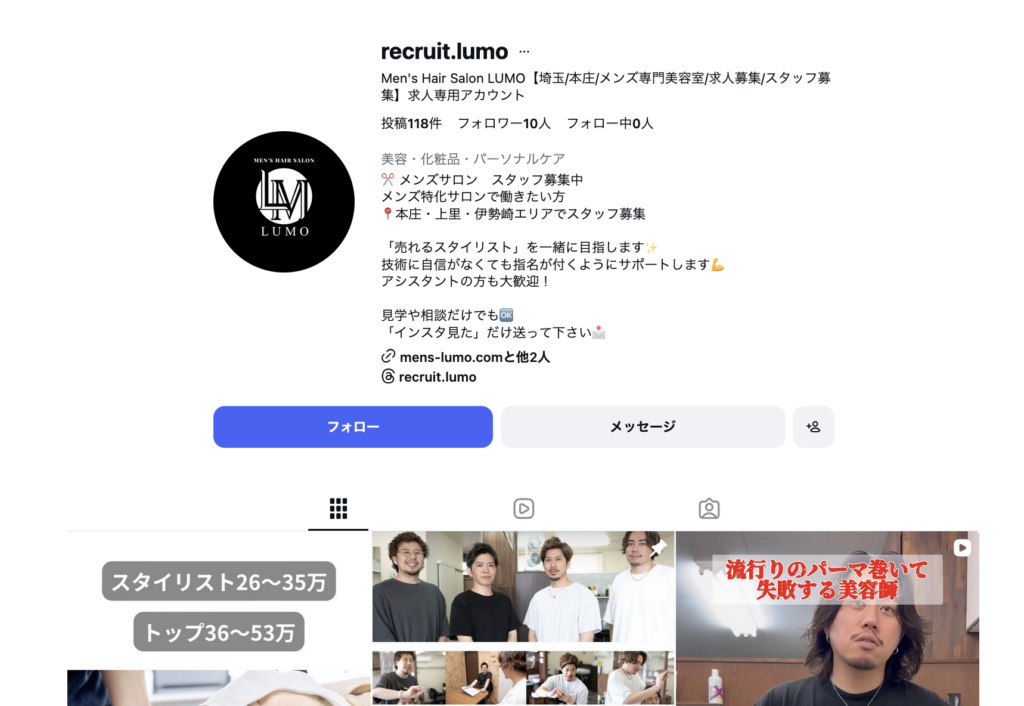The image size is (1024, 706).
Task: Switch to the posts grid tab
Action: tap(338, 509)
